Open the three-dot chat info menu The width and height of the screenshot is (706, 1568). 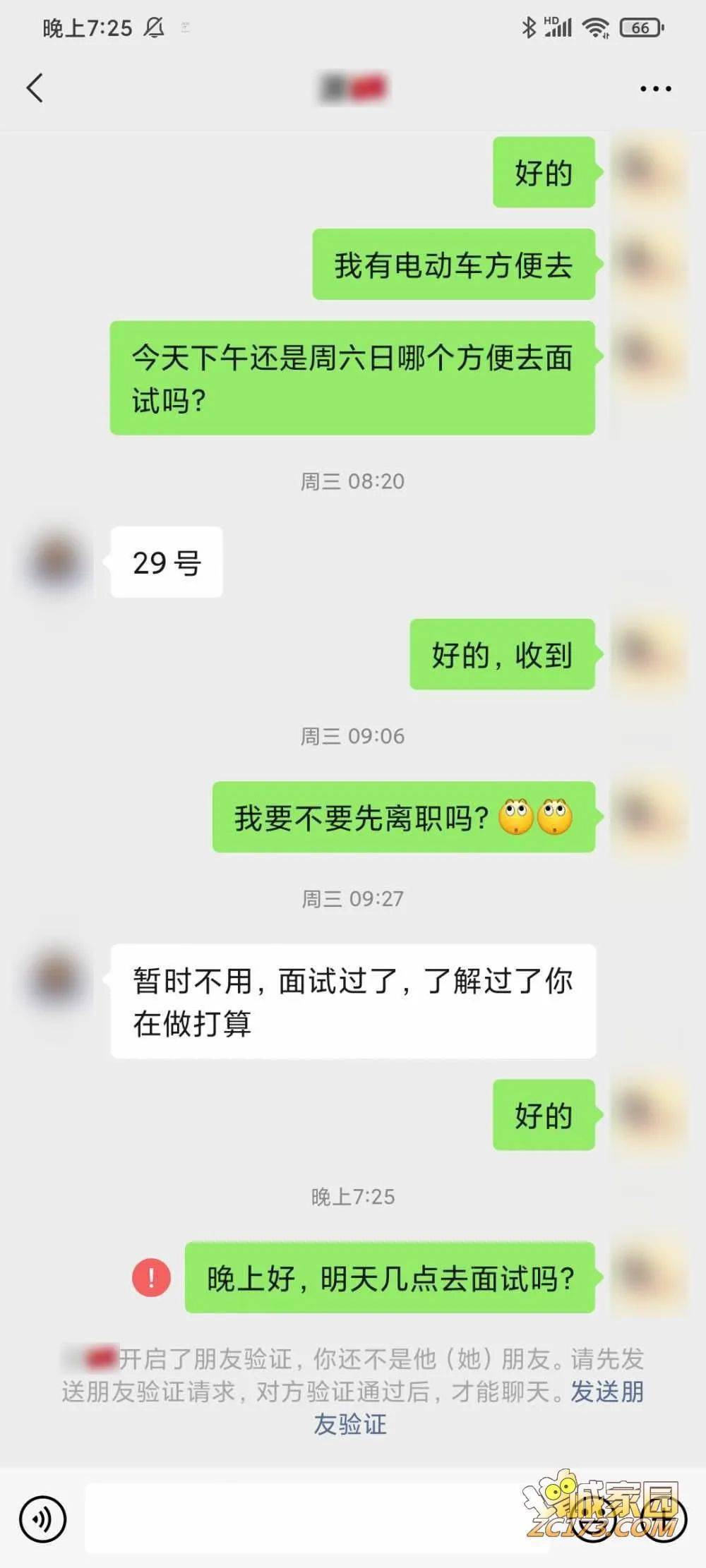click(x=655, y=89)
